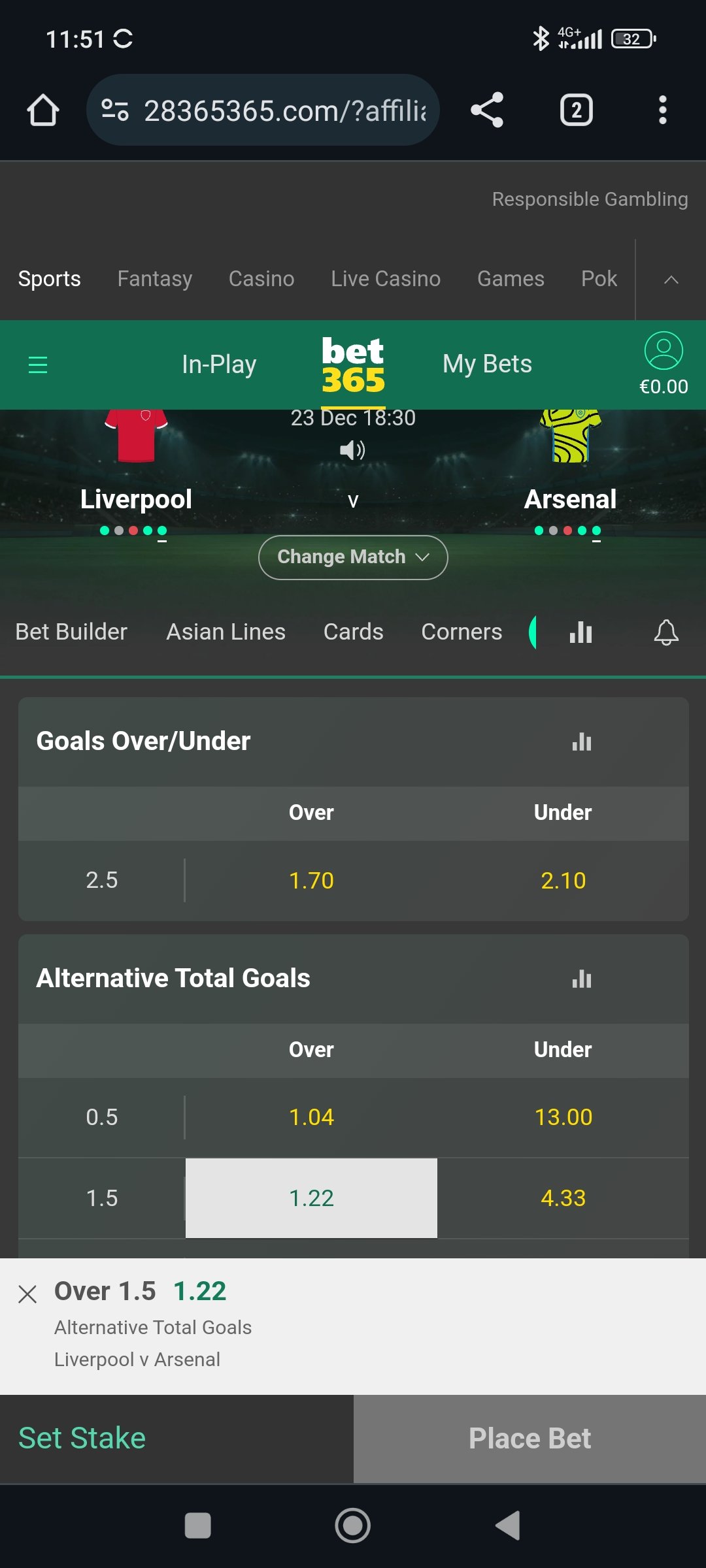This screenshot has width=706, height=1568.
Task: Select Under 0.5 goals at 13.00
Action: 563,1117
